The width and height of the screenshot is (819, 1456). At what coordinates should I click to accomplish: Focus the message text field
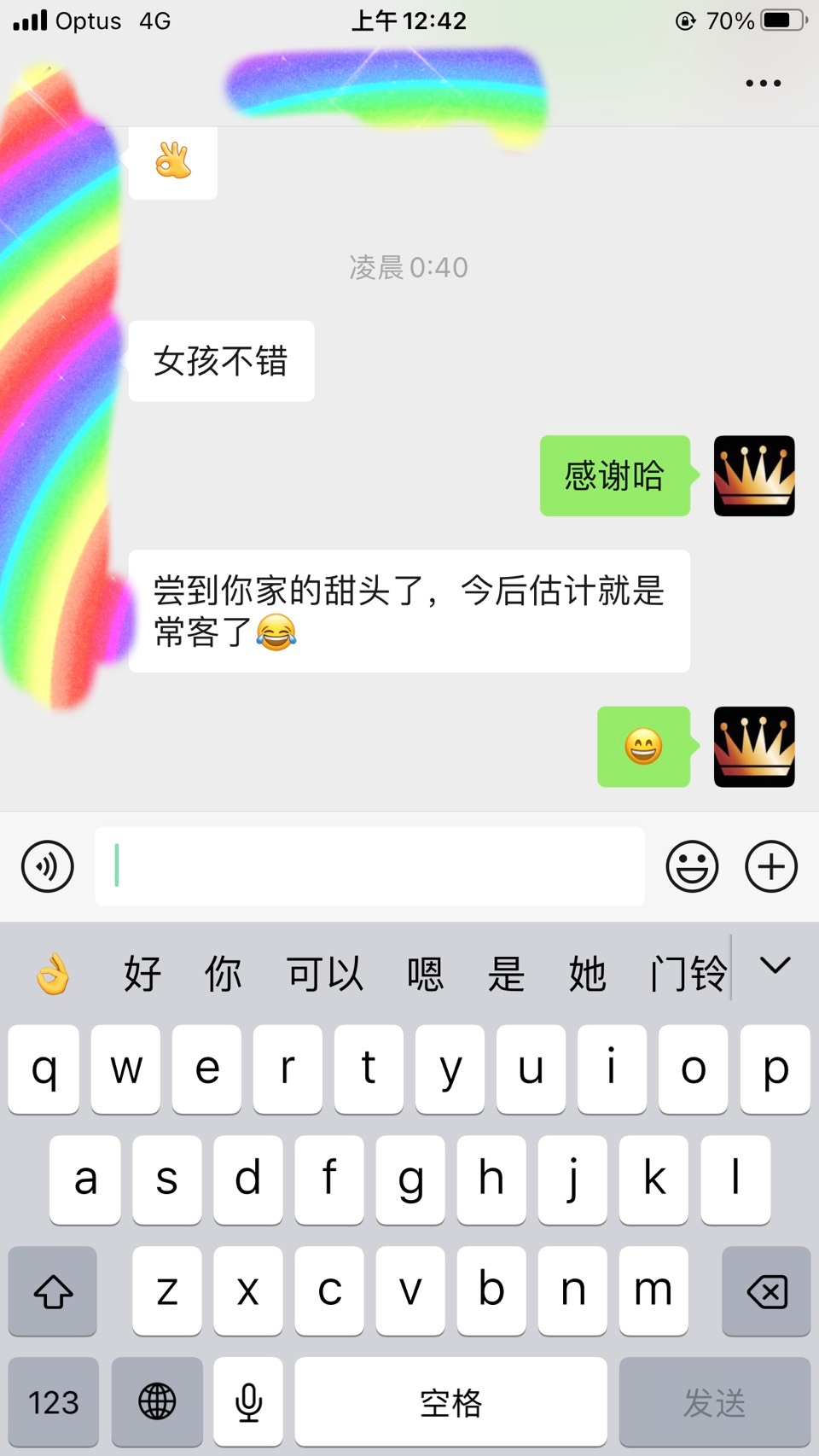coord(369,866)
